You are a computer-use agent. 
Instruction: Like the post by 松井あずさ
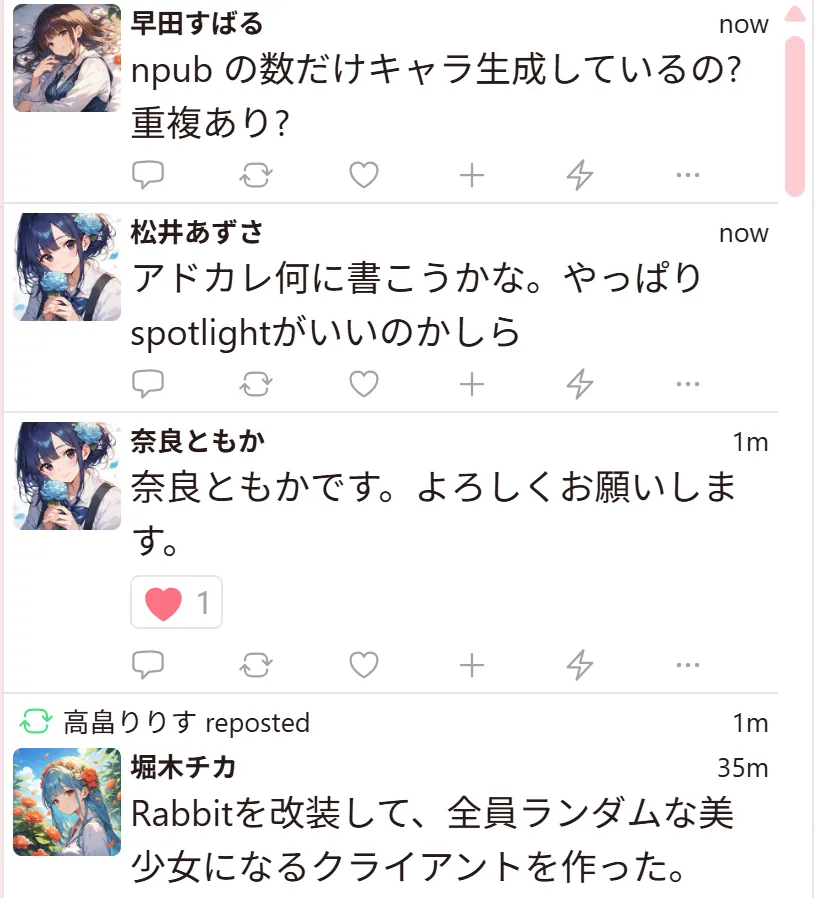[363, 384]
